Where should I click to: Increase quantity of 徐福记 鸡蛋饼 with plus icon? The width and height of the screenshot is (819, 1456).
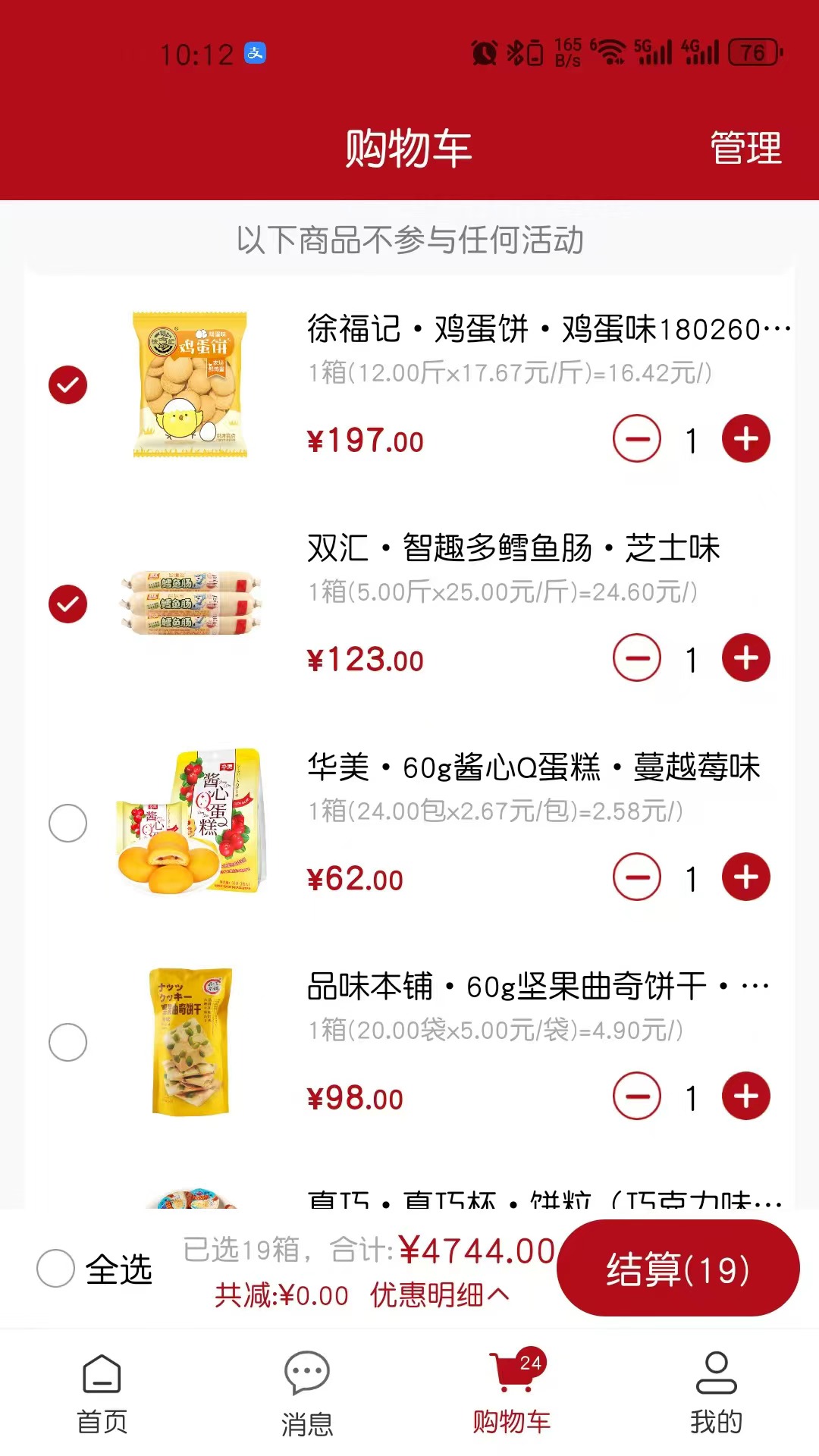[x=745, y=438]
